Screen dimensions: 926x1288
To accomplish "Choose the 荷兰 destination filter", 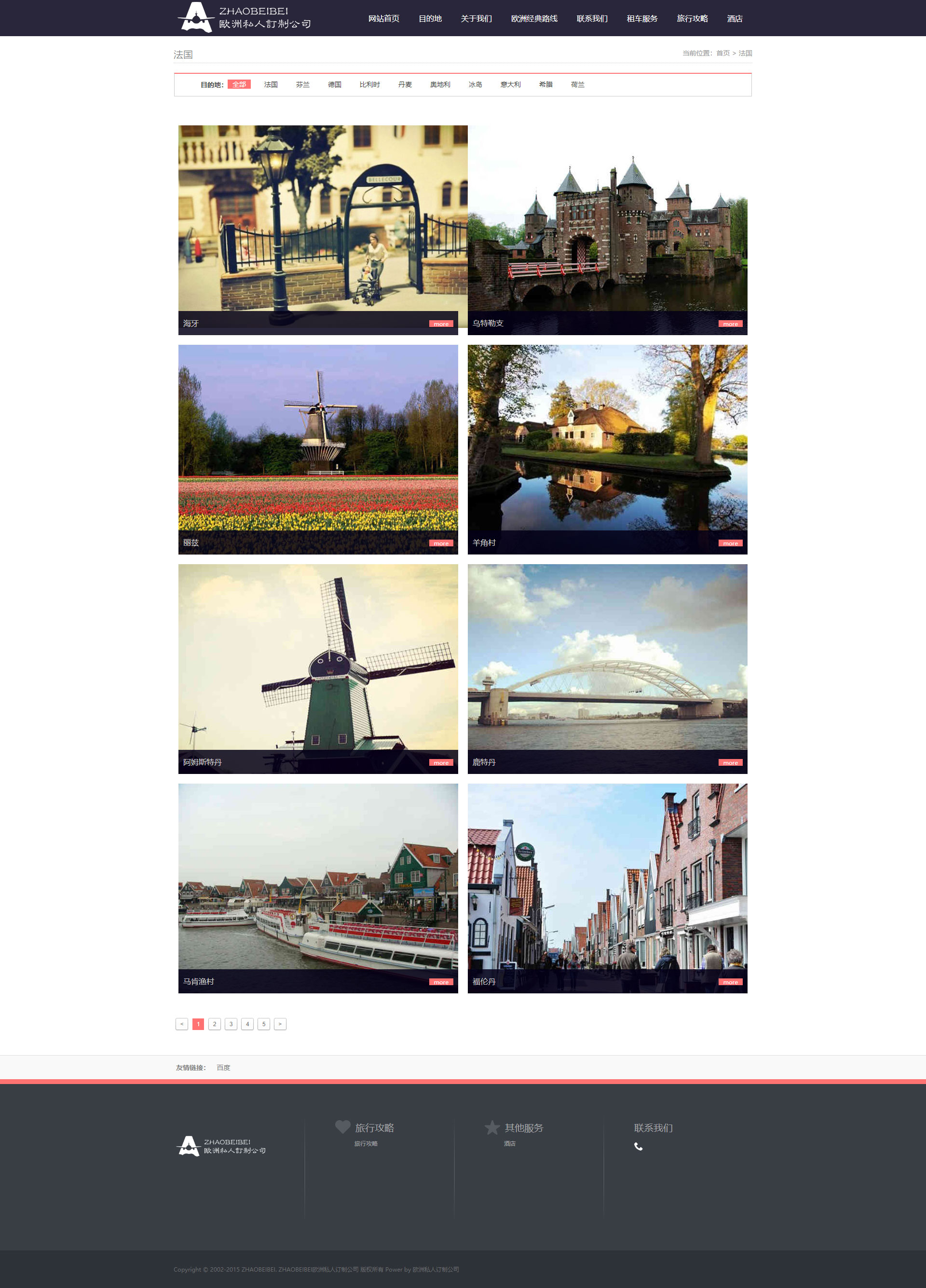I will [x=577, y=84].
